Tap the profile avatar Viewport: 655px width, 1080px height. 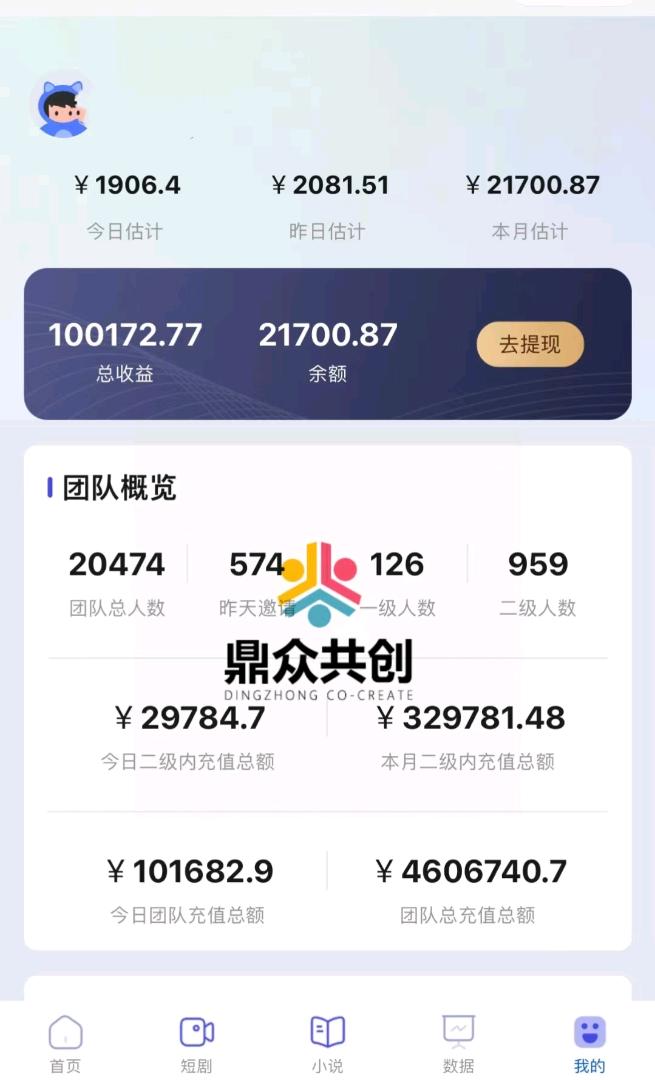[63, 106]
